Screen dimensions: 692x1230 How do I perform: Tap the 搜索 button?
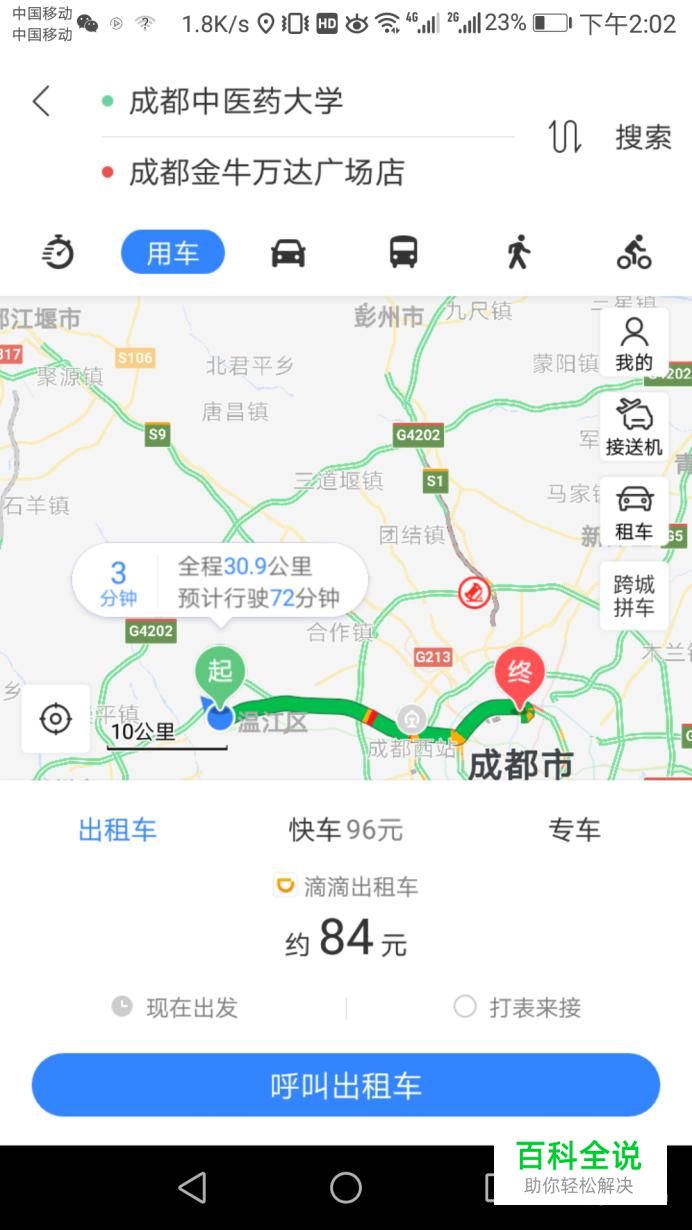(643, 137)
